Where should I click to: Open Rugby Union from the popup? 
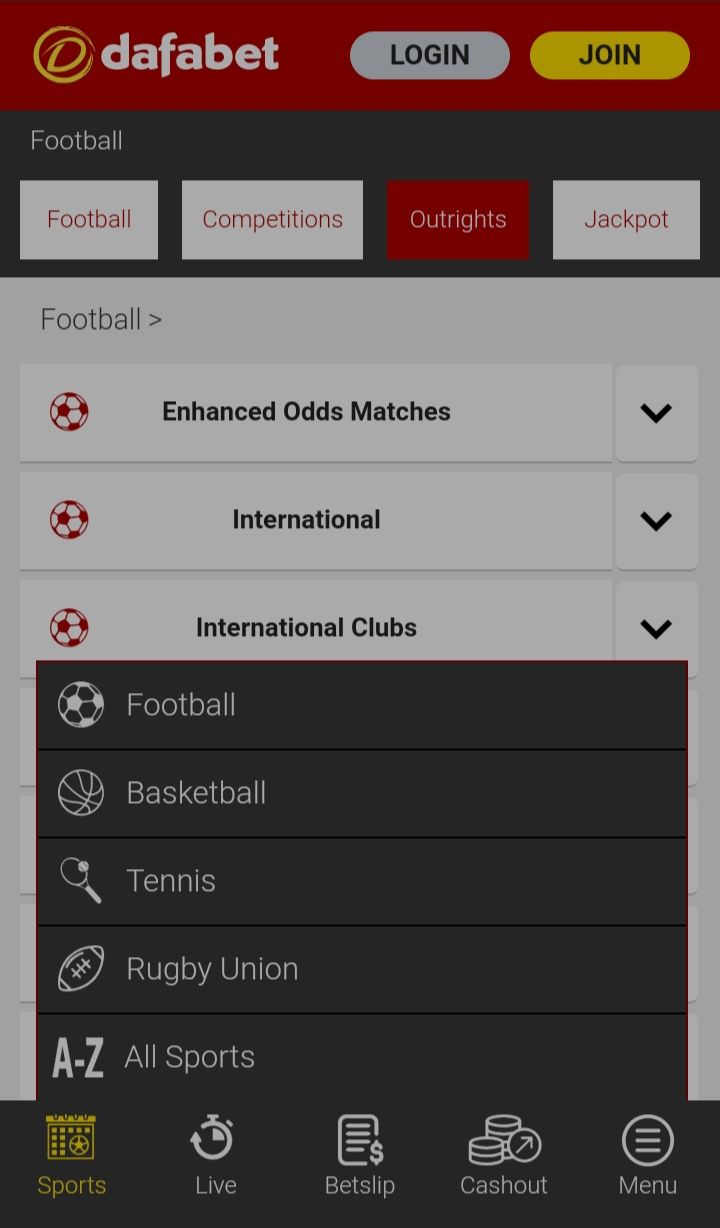[x=362, y=969]
